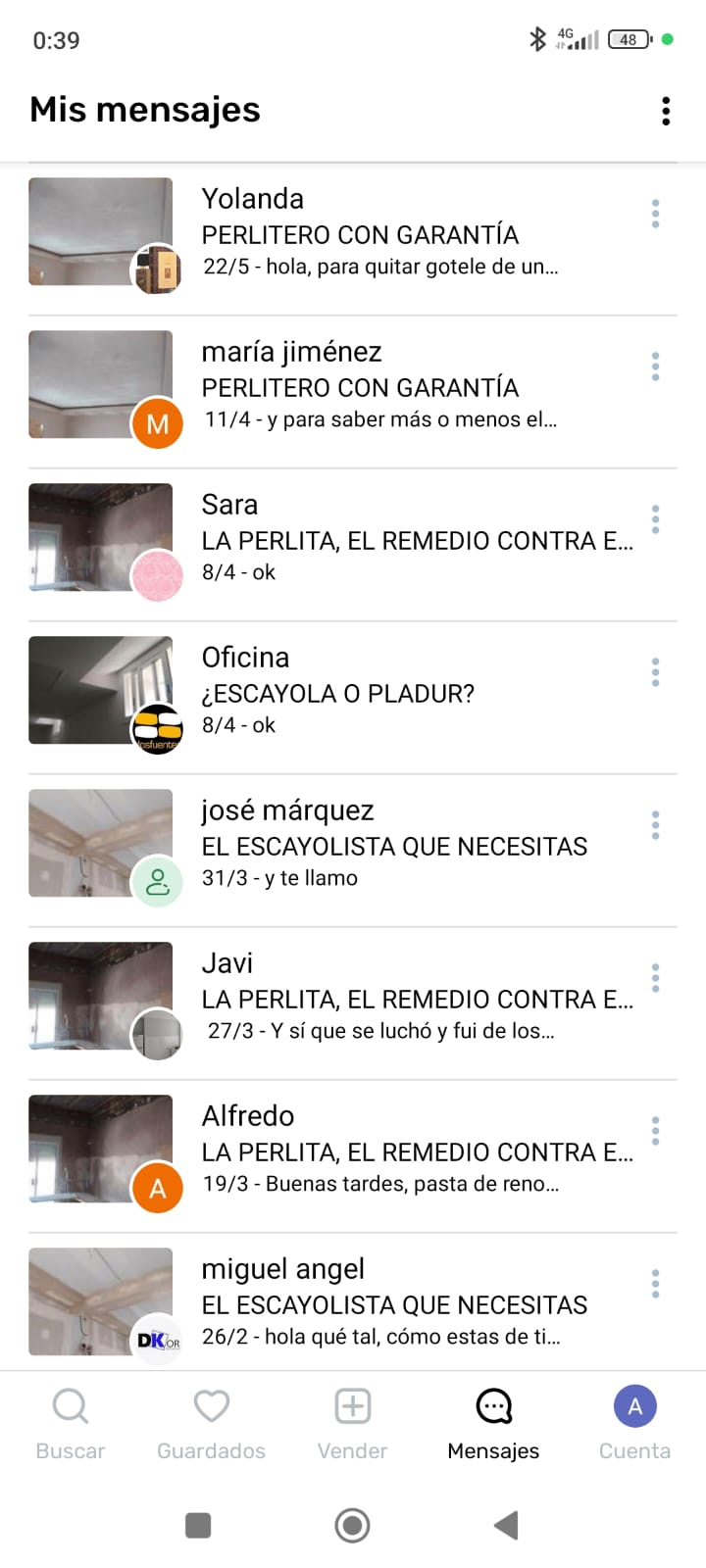
Task: Open the overflow menu for Yolanda's conversation
Action: 654,213
